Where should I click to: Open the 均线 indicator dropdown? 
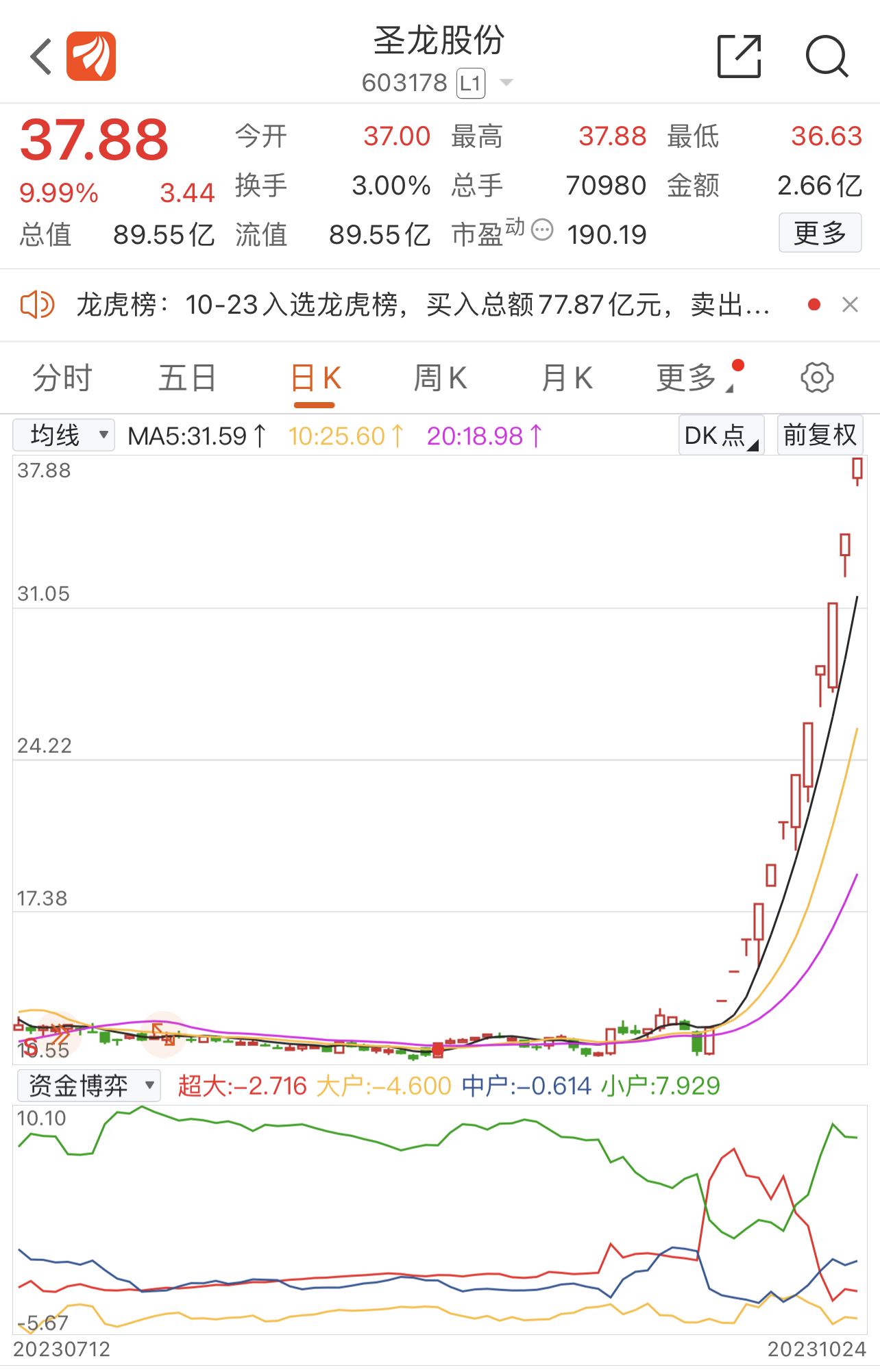(64, 436)
